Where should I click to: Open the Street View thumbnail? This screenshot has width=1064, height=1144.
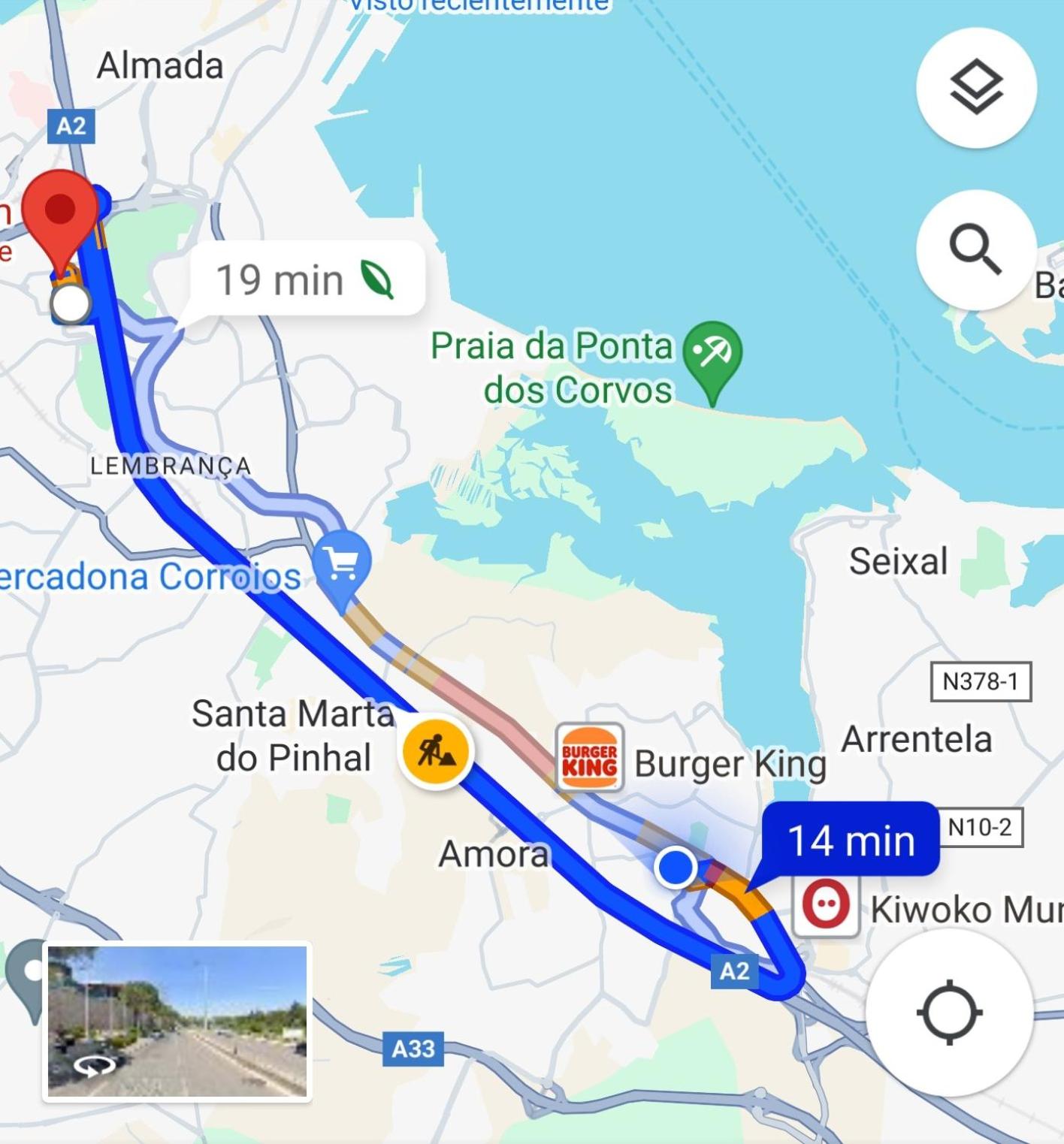point(177,1022)
